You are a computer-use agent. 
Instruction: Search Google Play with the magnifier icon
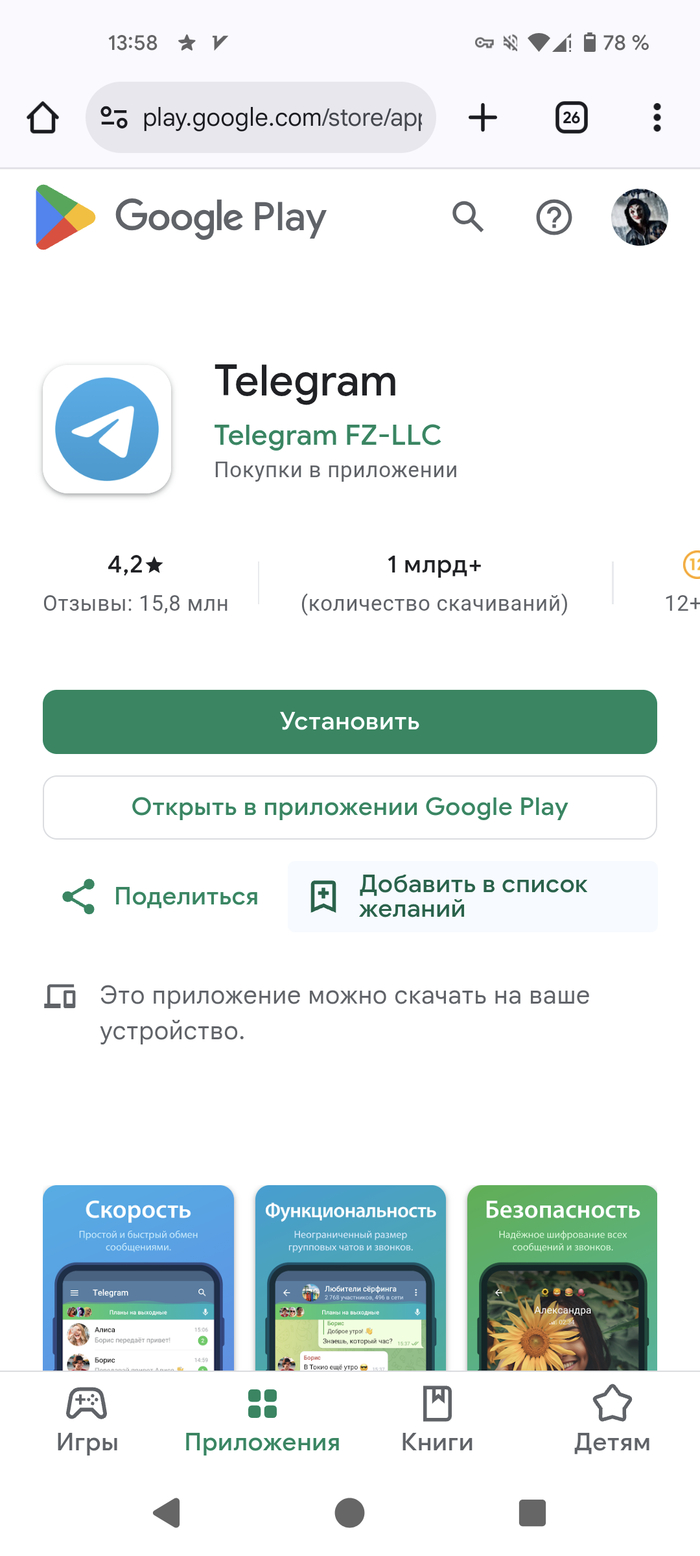467,216
